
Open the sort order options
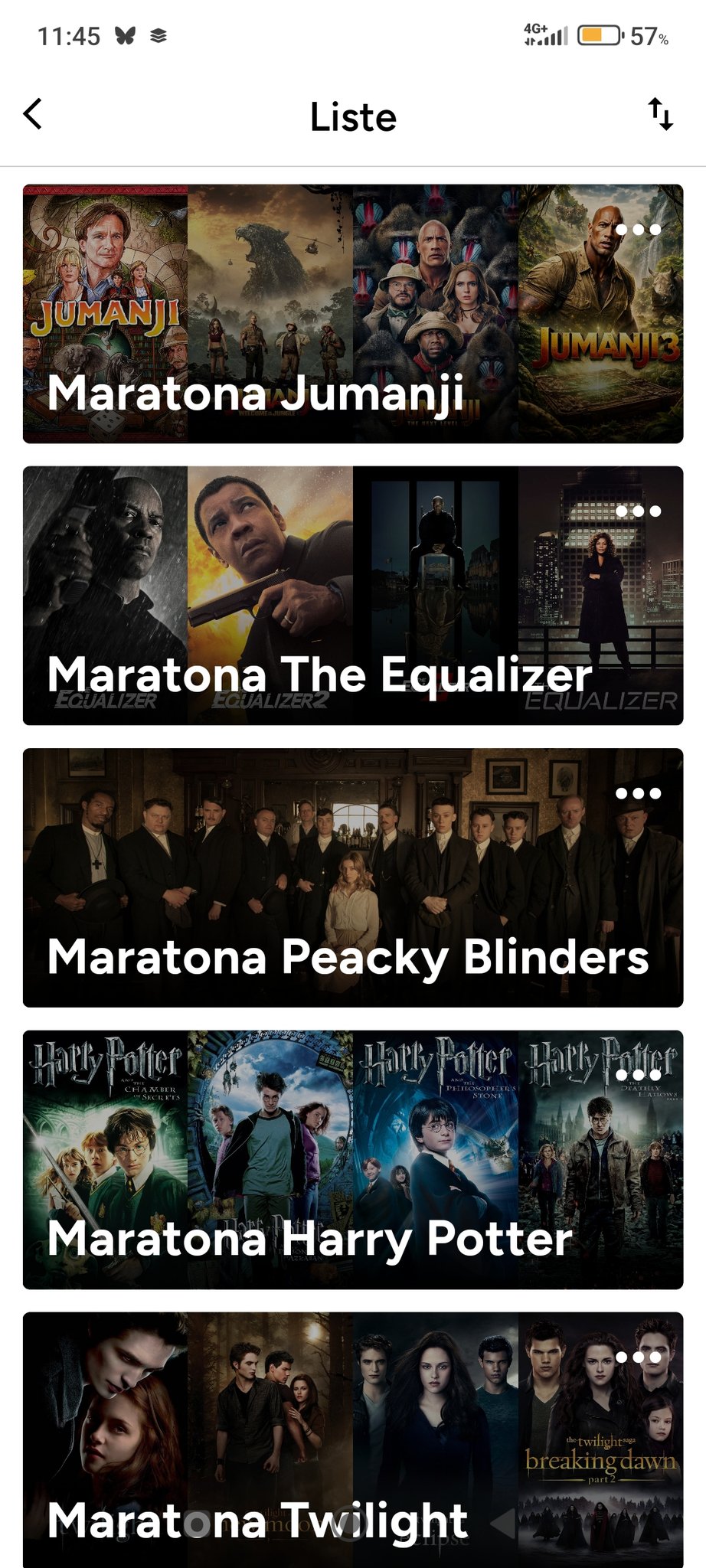tap(661, 115)
